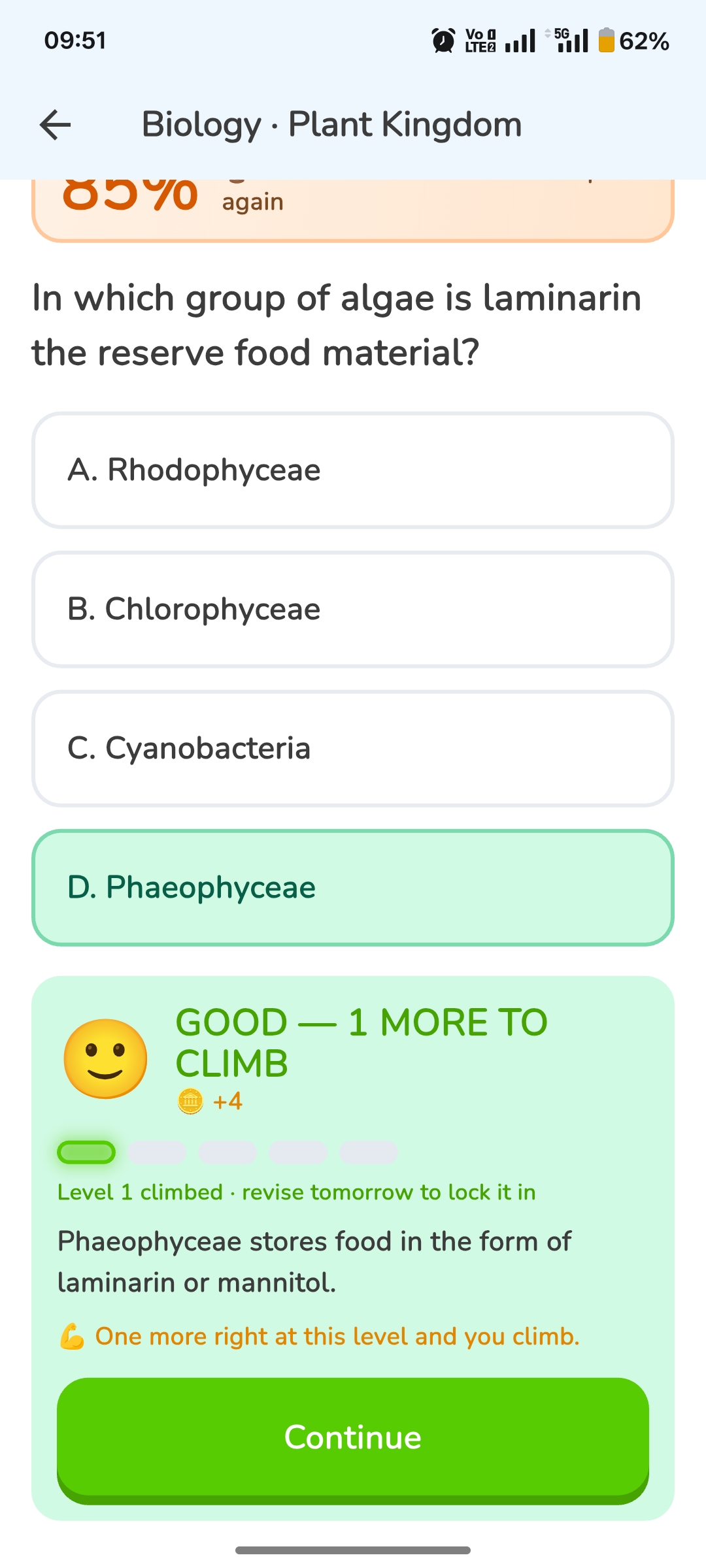Tap the highlighted answer D. Phaeophyceae
This screenshot has height=1568, width=706.
tap(353, 888)
